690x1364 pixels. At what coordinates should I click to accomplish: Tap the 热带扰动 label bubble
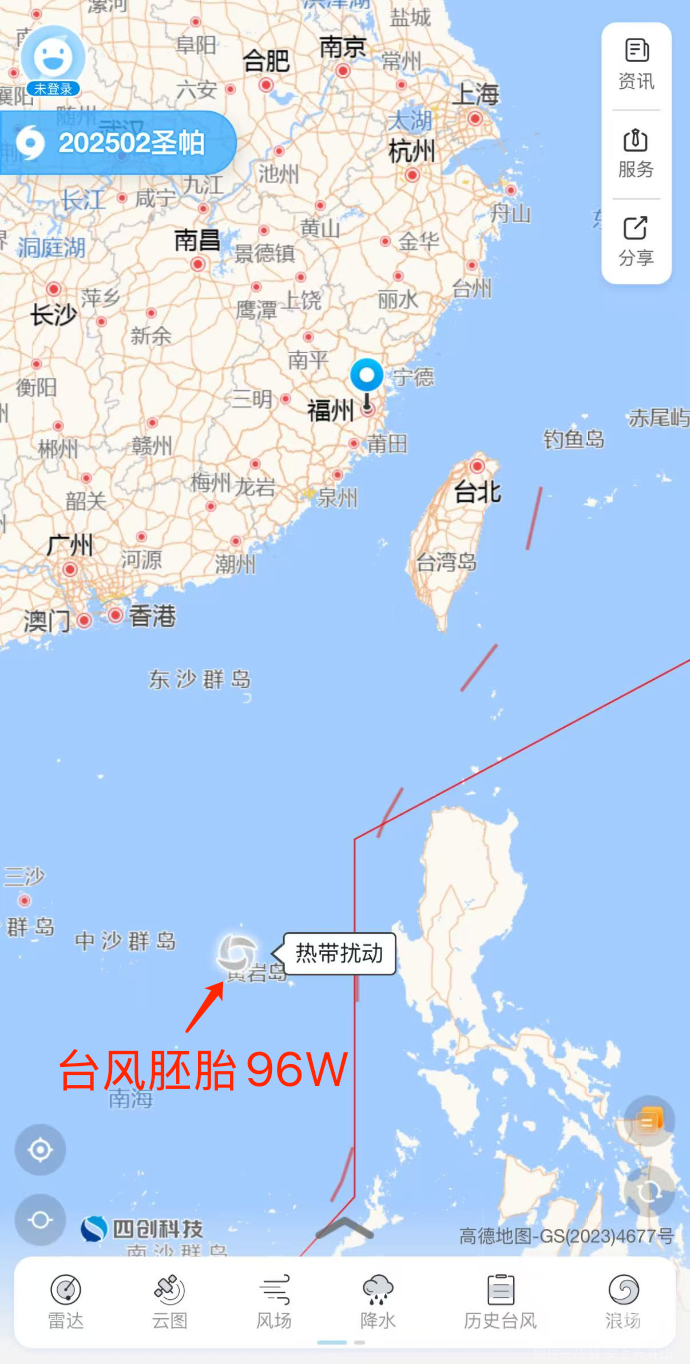(x=339, y=954)
